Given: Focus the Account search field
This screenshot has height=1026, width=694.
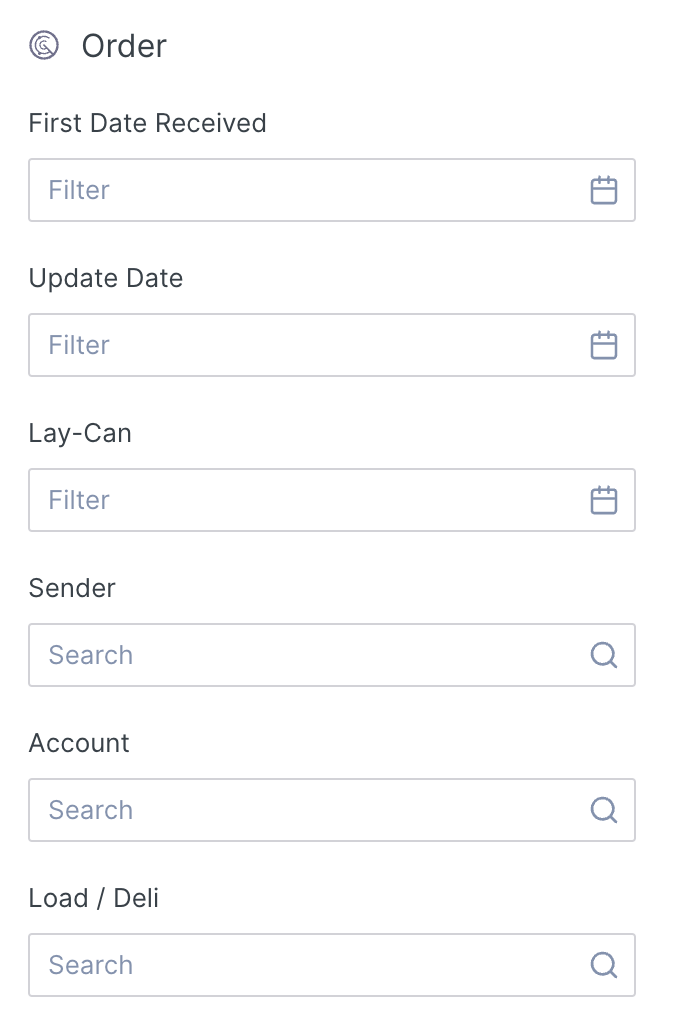Looking at the screenshot, I should pyautogui.click(x=300, y=810).
